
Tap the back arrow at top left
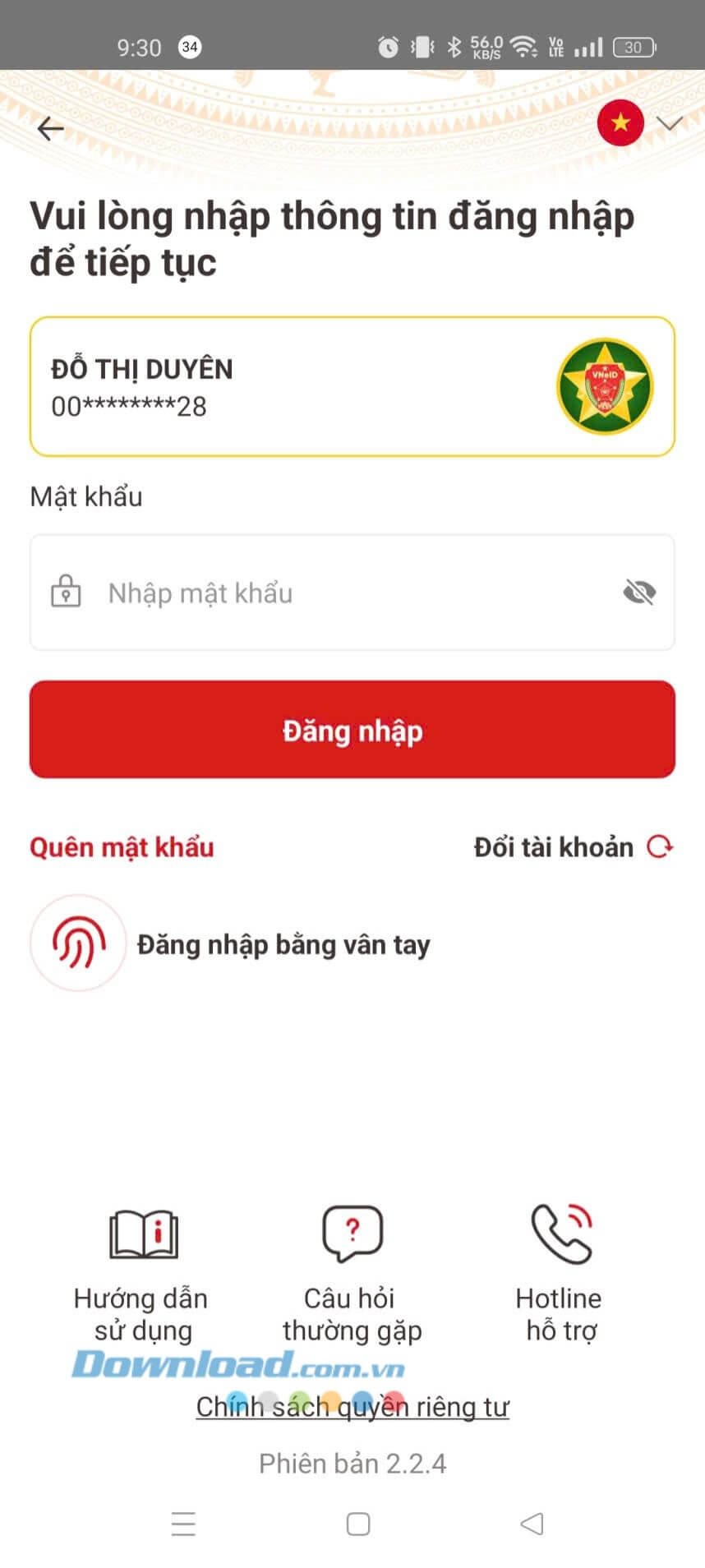49,127
